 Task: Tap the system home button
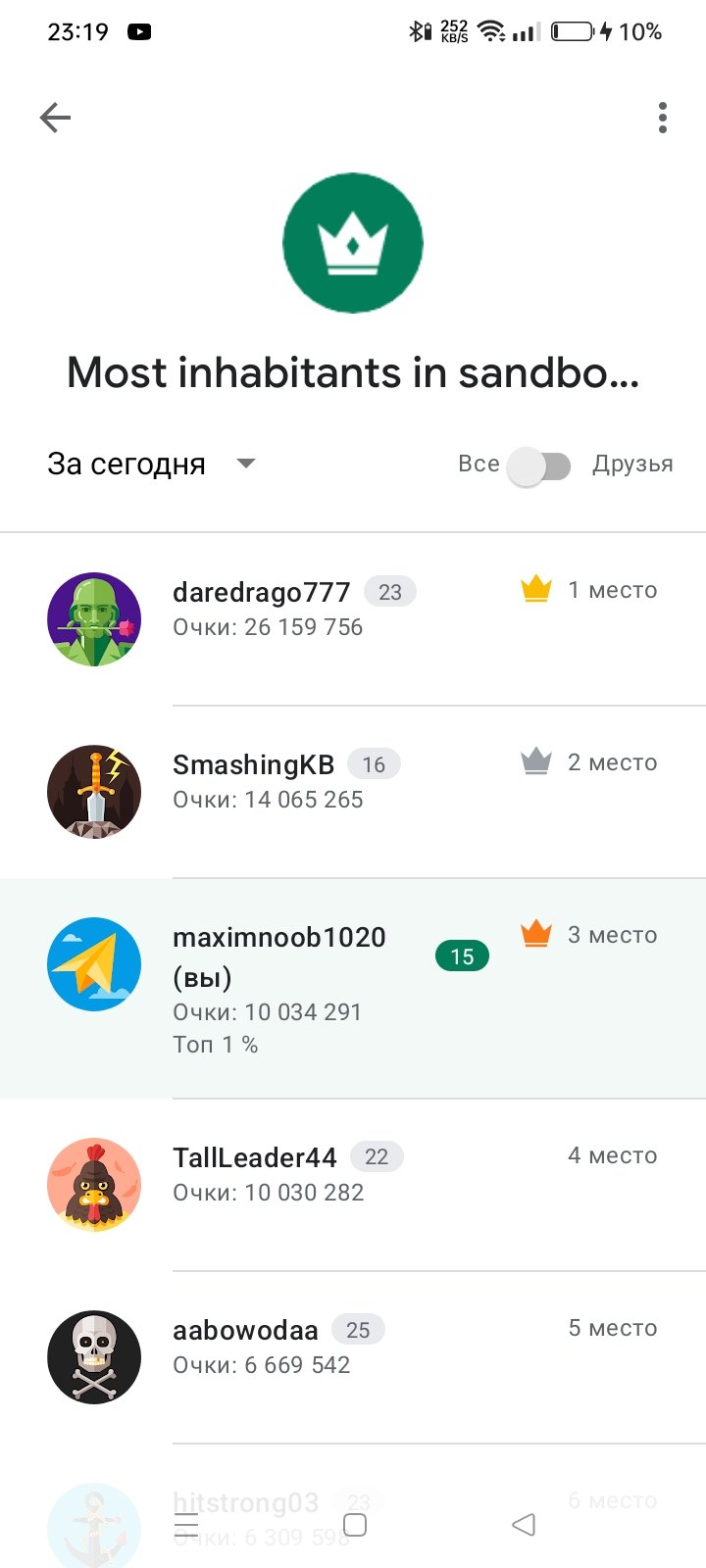pyautogui.click(x=355, y=1525)
